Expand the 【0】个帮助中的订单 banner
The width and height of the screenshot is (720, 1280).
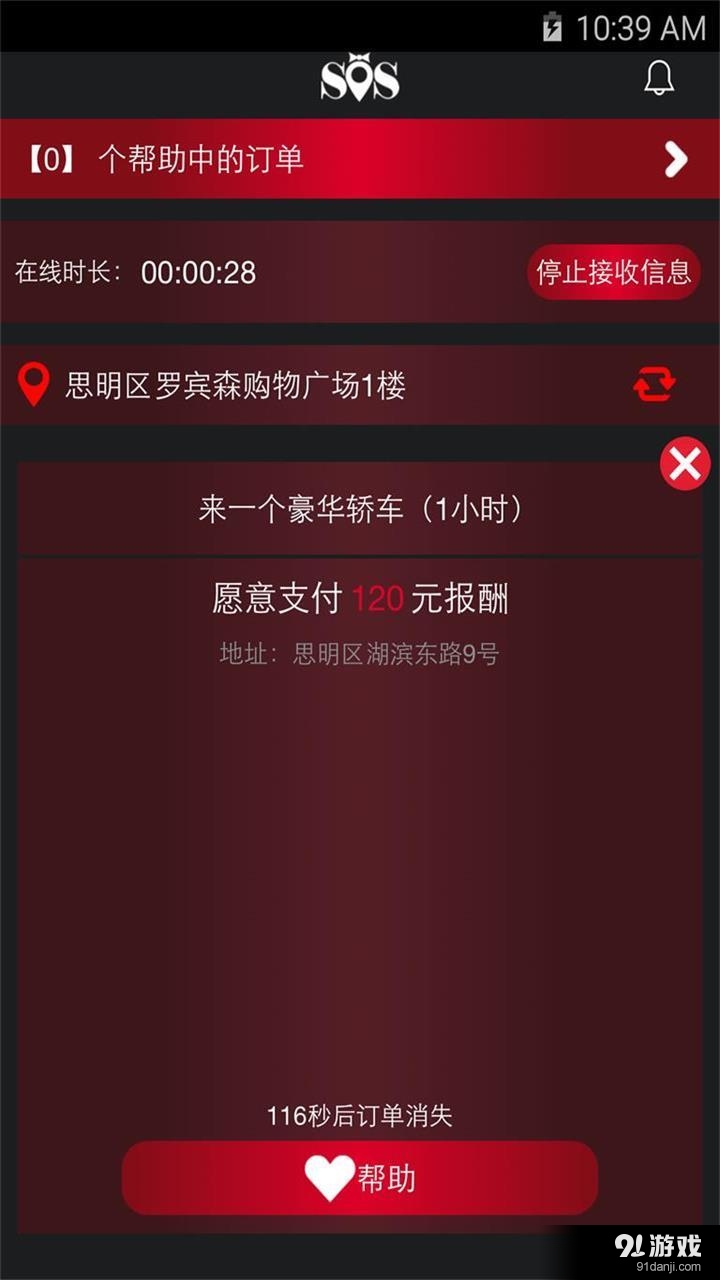[x=200, y=160]
